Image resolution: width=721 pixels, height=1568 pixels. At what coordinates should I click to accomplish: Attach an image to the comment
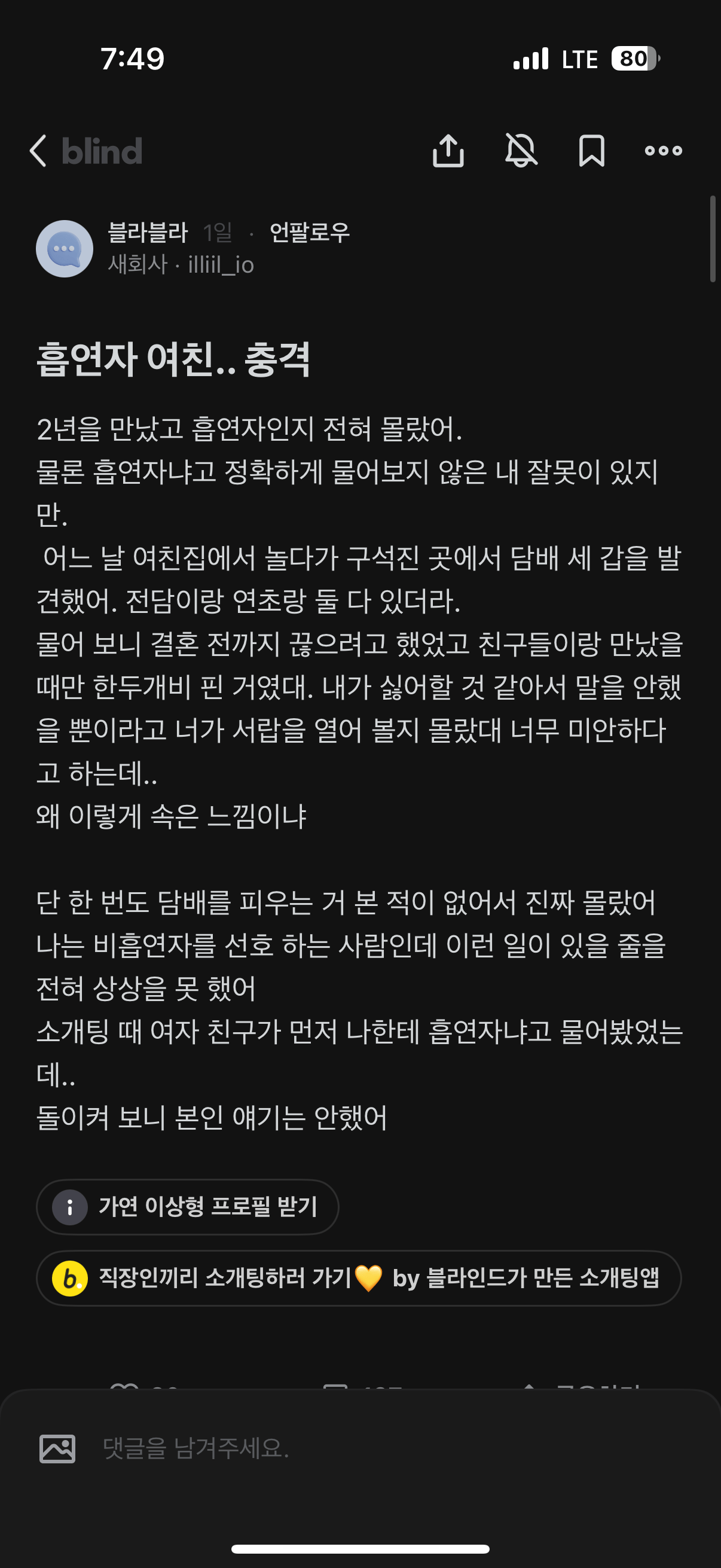(x=57, y=1448)
